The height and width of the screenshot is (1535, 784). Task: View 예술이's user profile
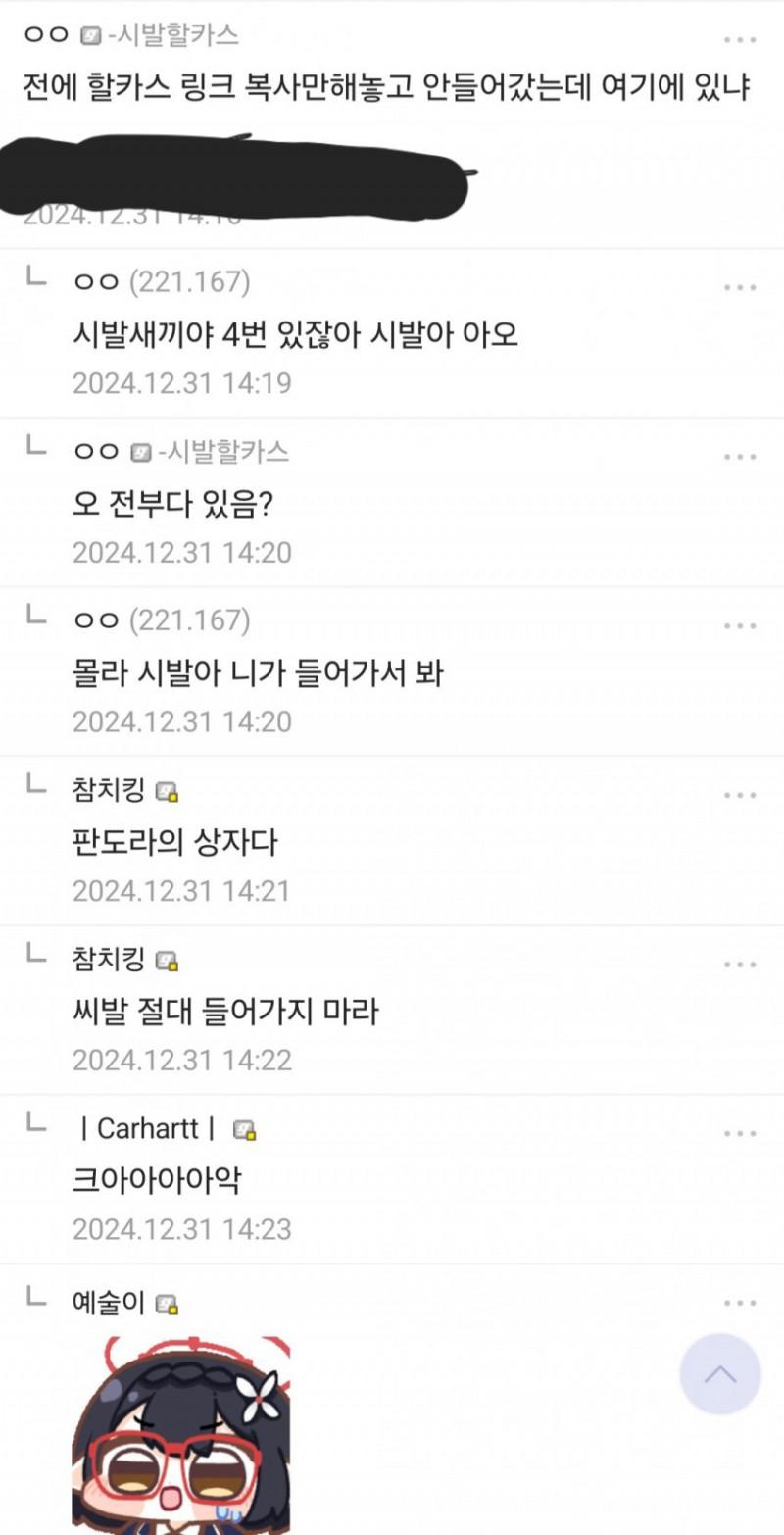tap(109, 1303)
